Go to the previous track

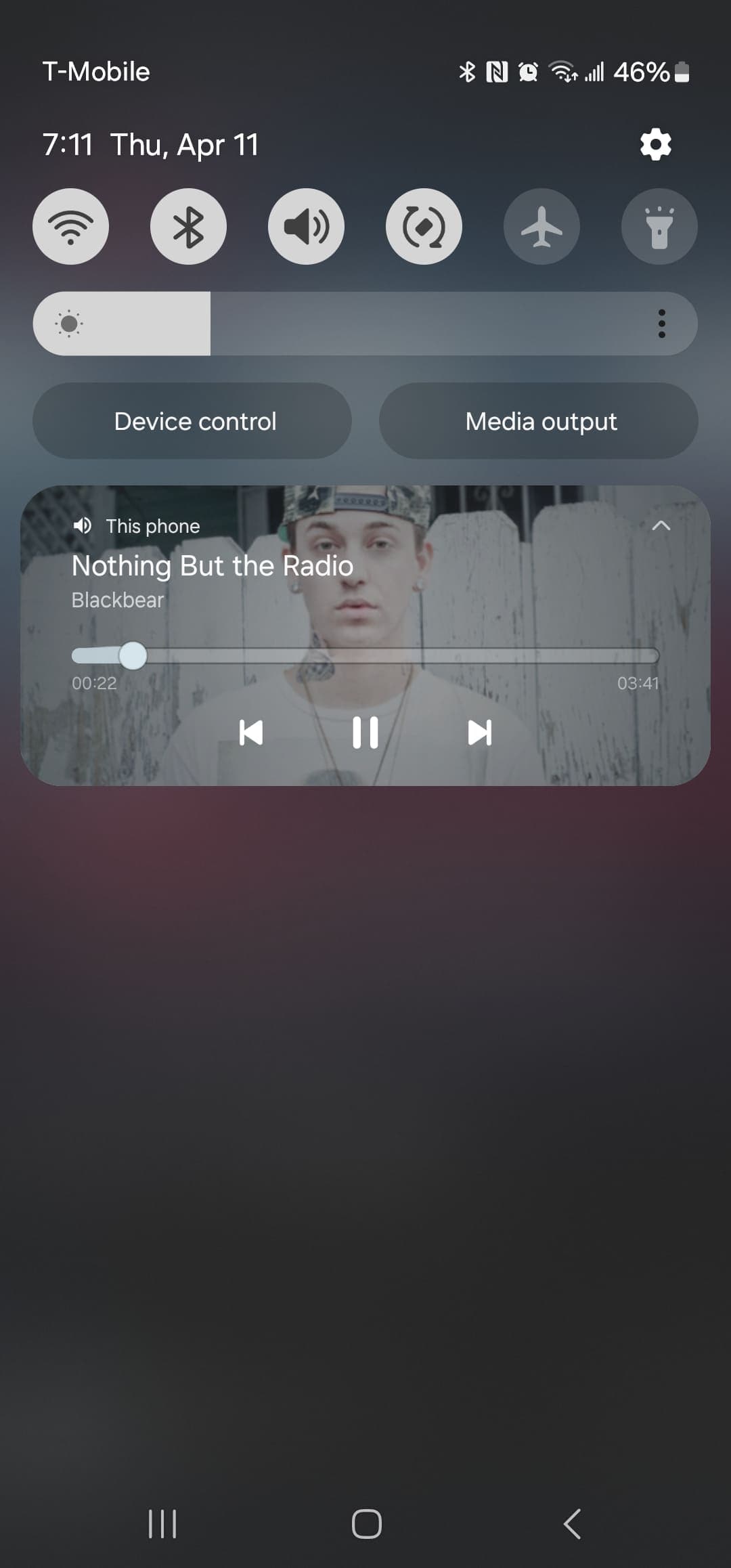251,733
